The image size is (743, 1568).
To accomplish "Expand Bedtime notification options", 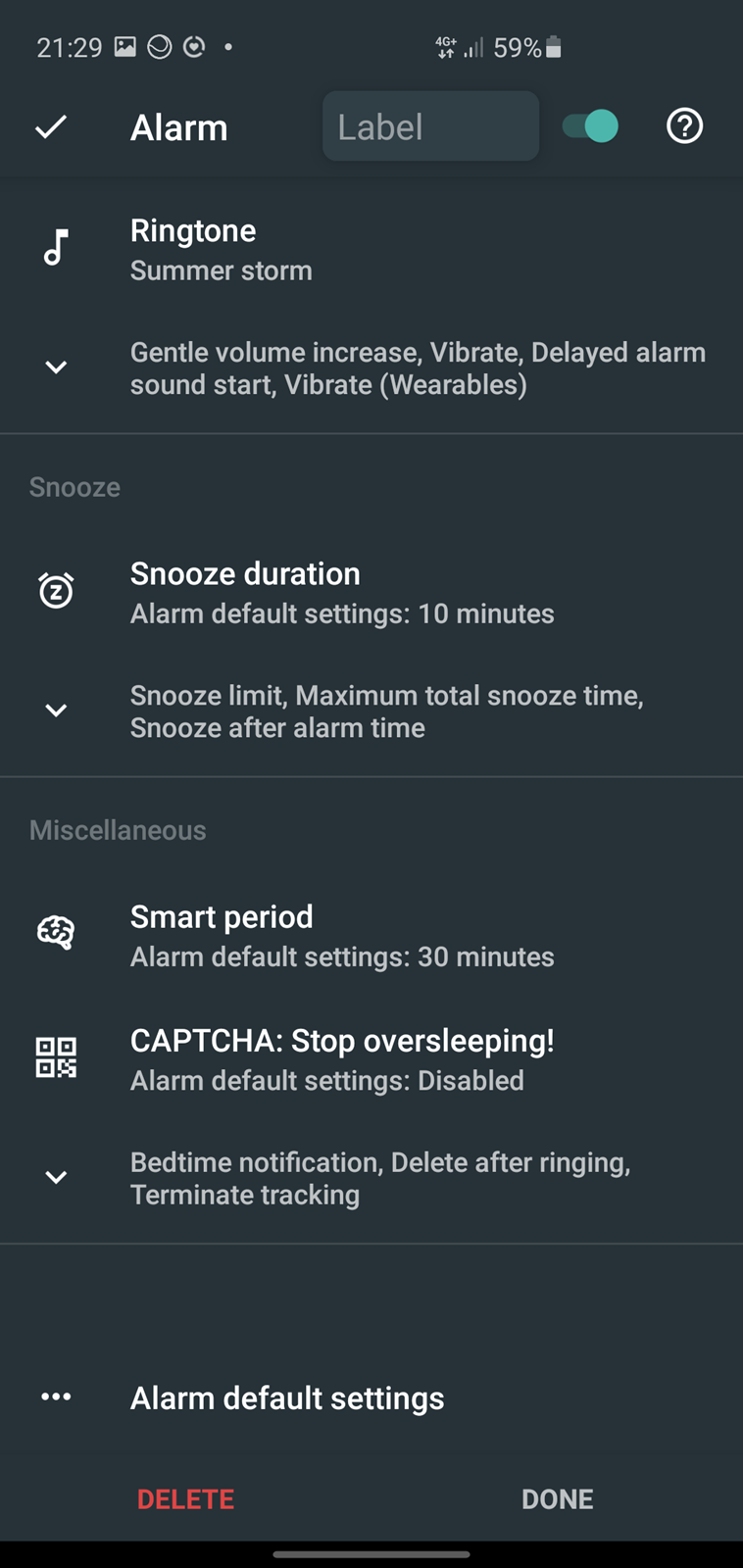I will click(371, 1178).
